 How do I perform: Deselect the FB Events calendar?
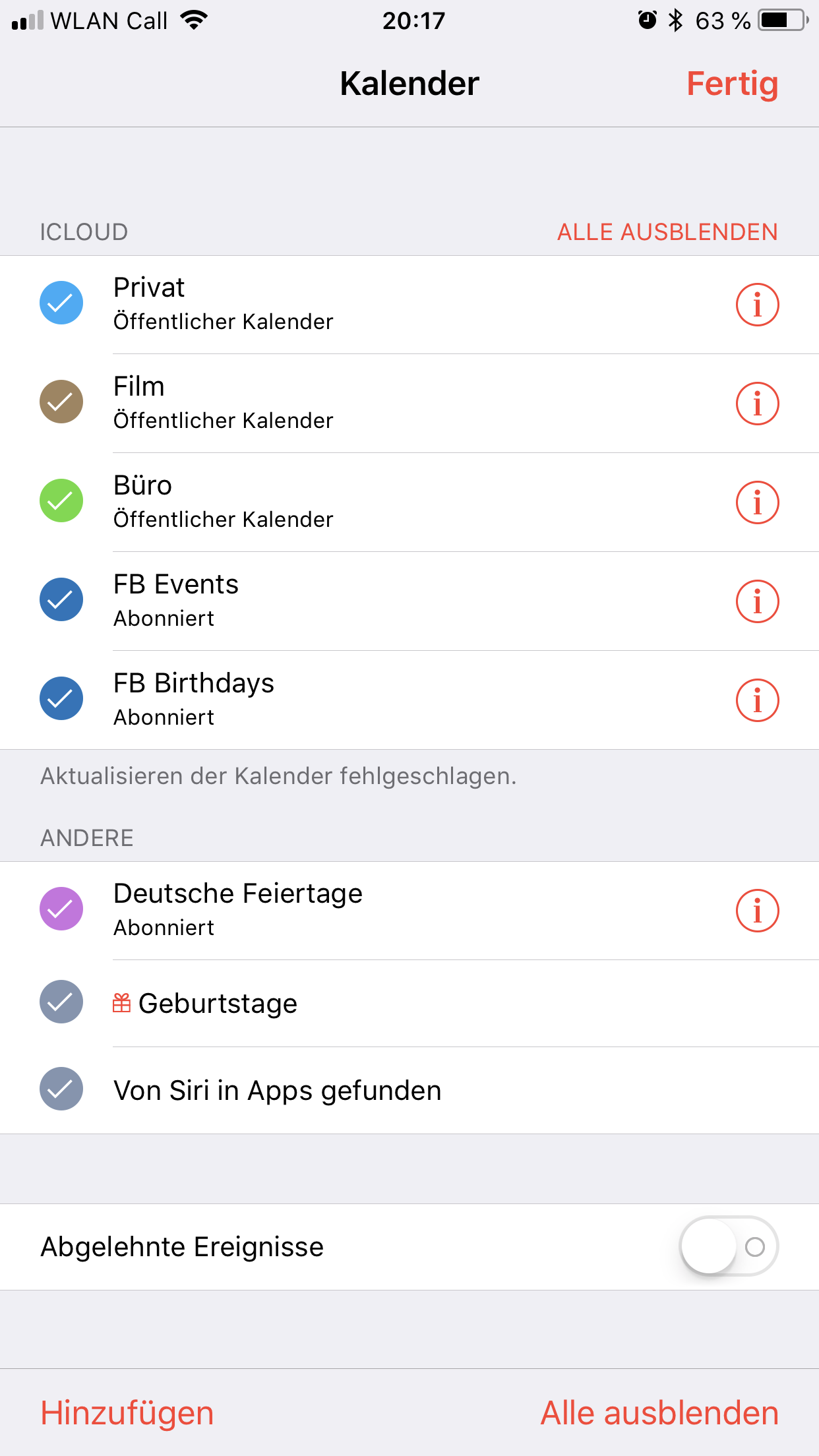tap(61, 599)
